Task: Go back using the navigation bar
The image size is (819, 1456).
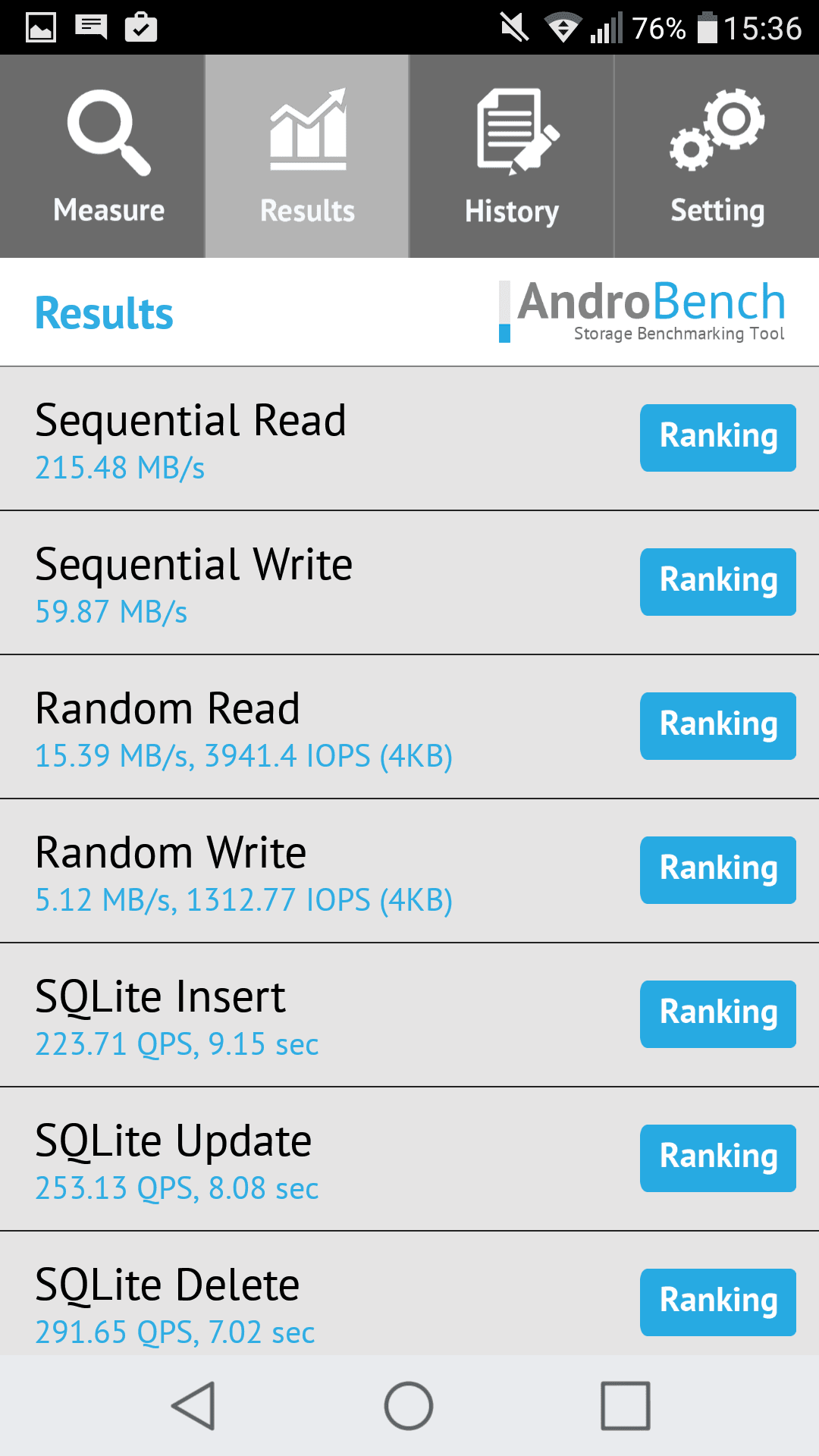Action: (x=194, y=1405)
